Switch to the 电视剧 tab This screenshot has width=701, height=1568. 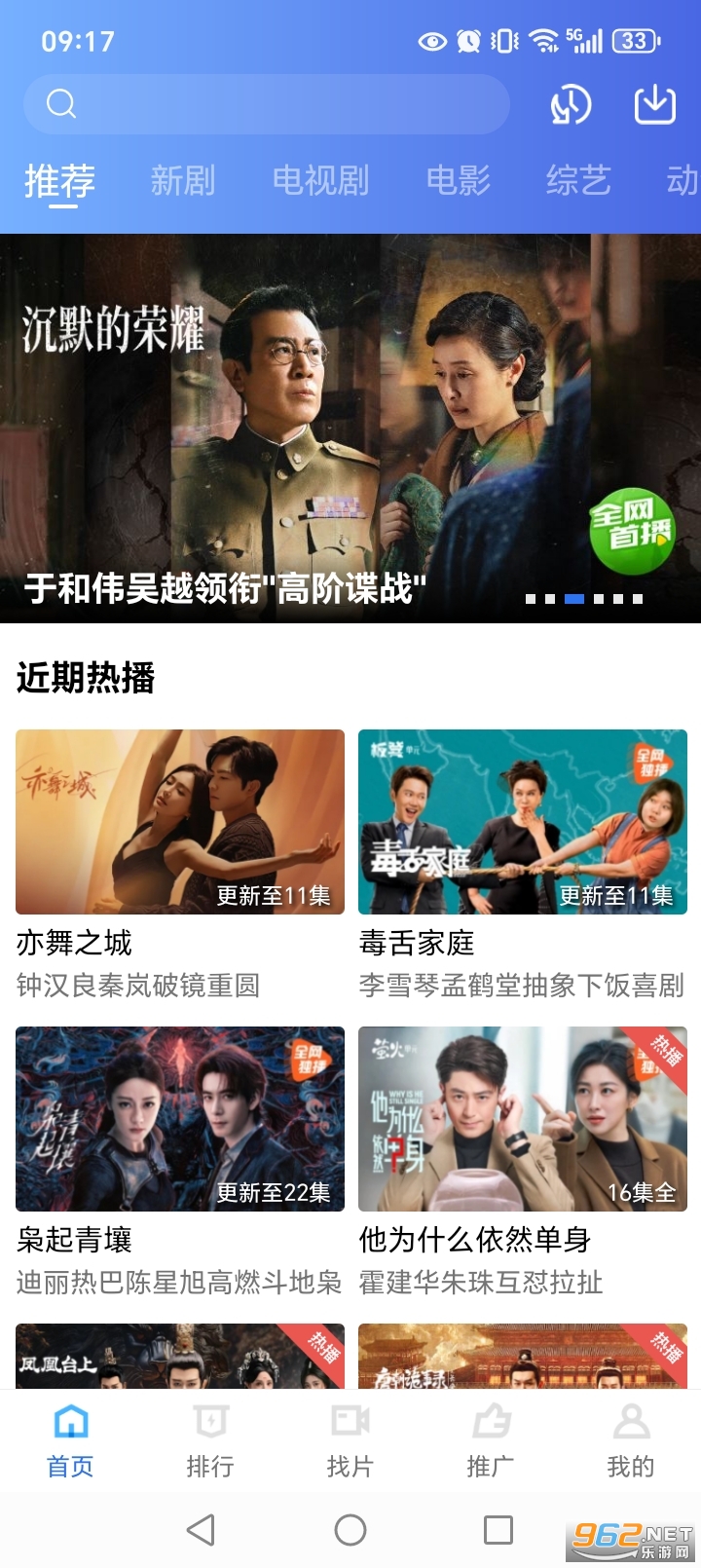coord(320,181)
